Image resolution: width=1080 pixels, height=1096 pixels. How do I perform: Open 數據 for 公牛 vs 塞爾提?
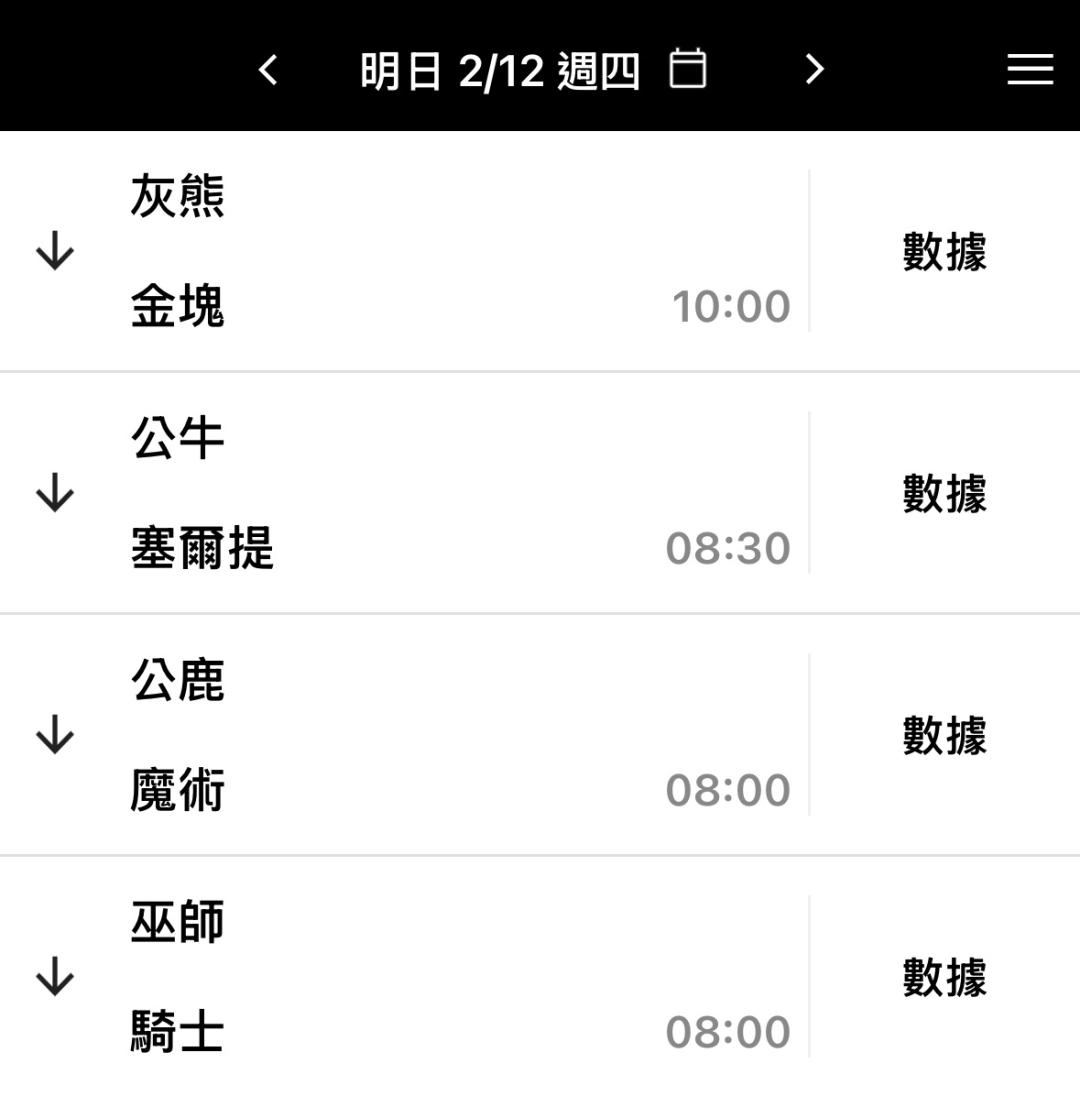tap(944, 493)
